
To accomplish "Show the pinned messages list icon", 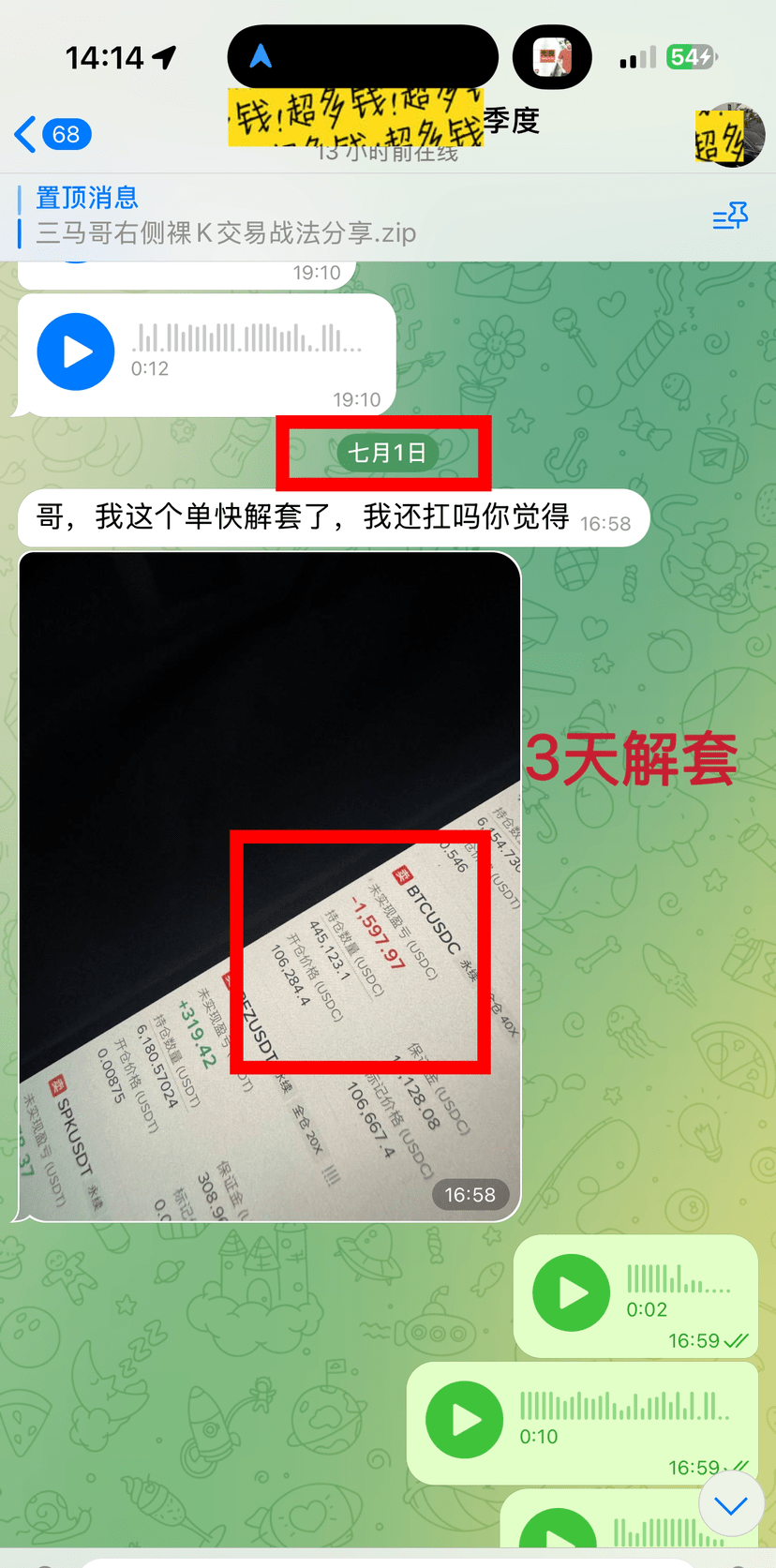I will pyautogui.click(x=730, y=217).
